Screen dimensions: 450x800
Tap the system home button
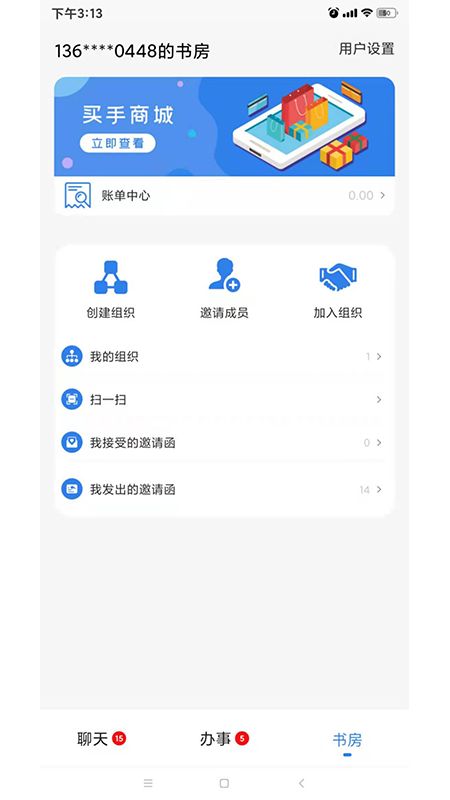(224, 783)
